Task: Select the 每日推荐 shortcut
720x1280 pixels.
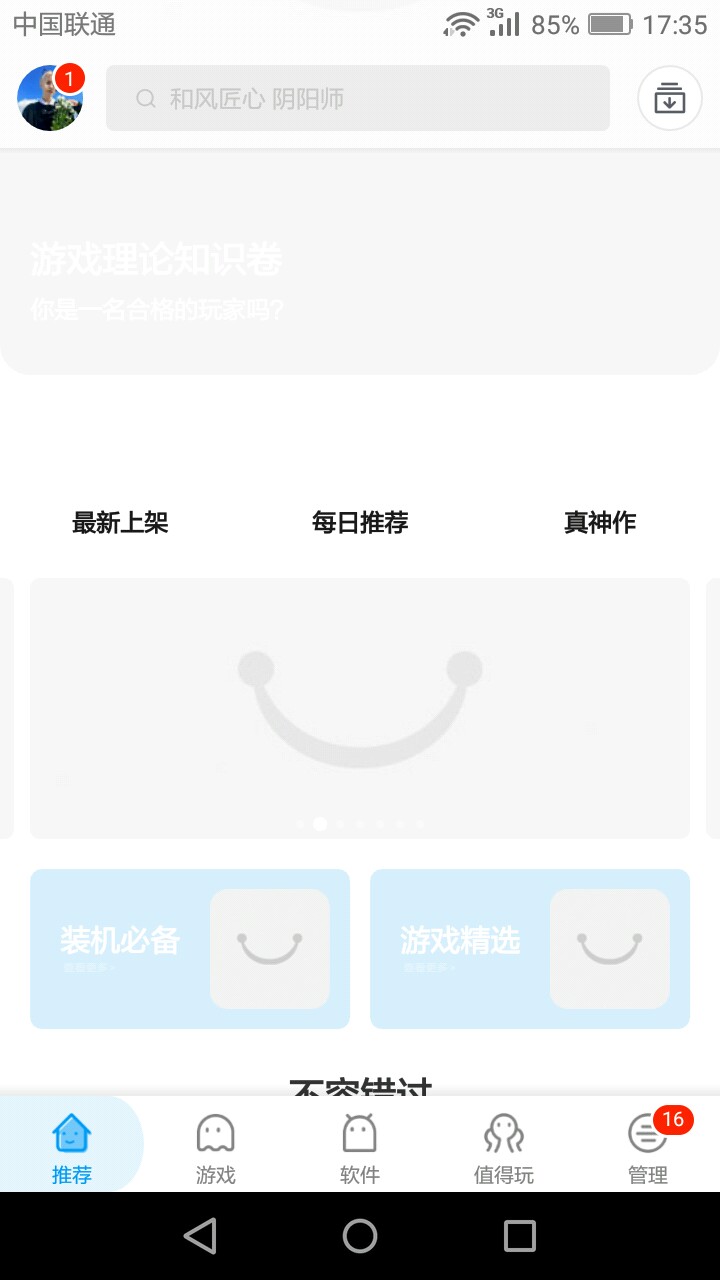Action: [360, 522]
